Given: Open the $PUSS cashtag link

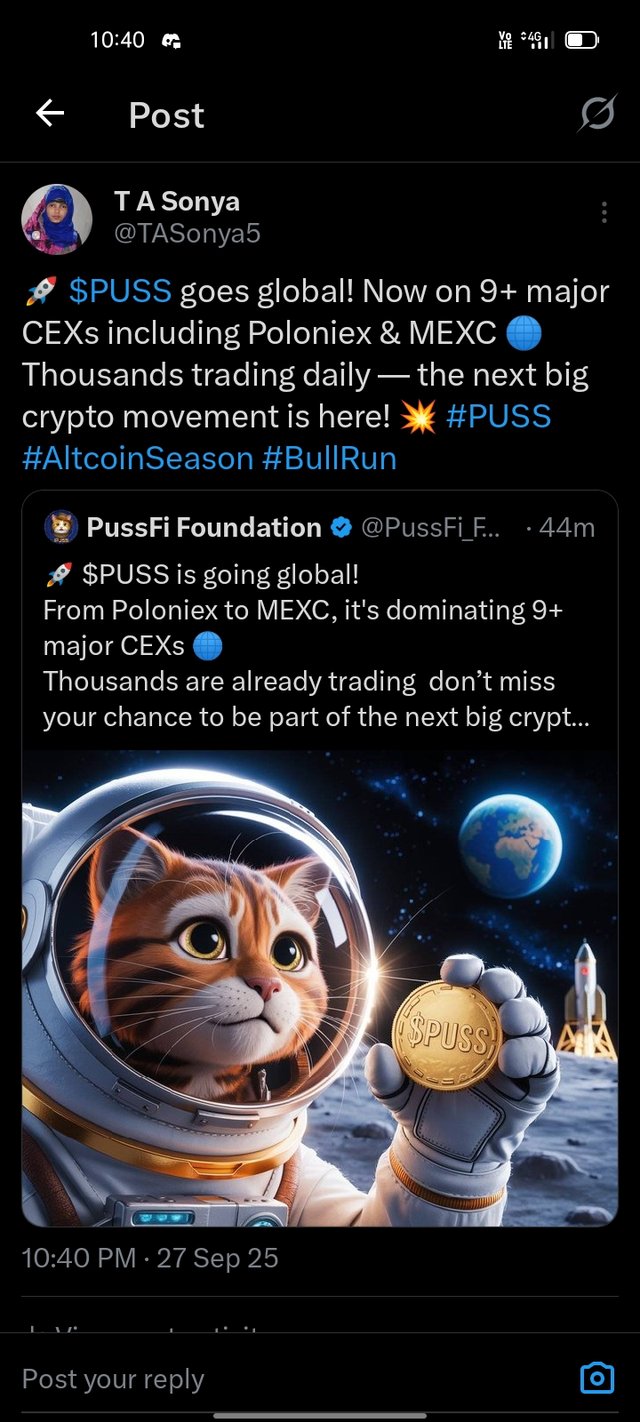Looking at the screenshot, I should [x=123, y=291].
